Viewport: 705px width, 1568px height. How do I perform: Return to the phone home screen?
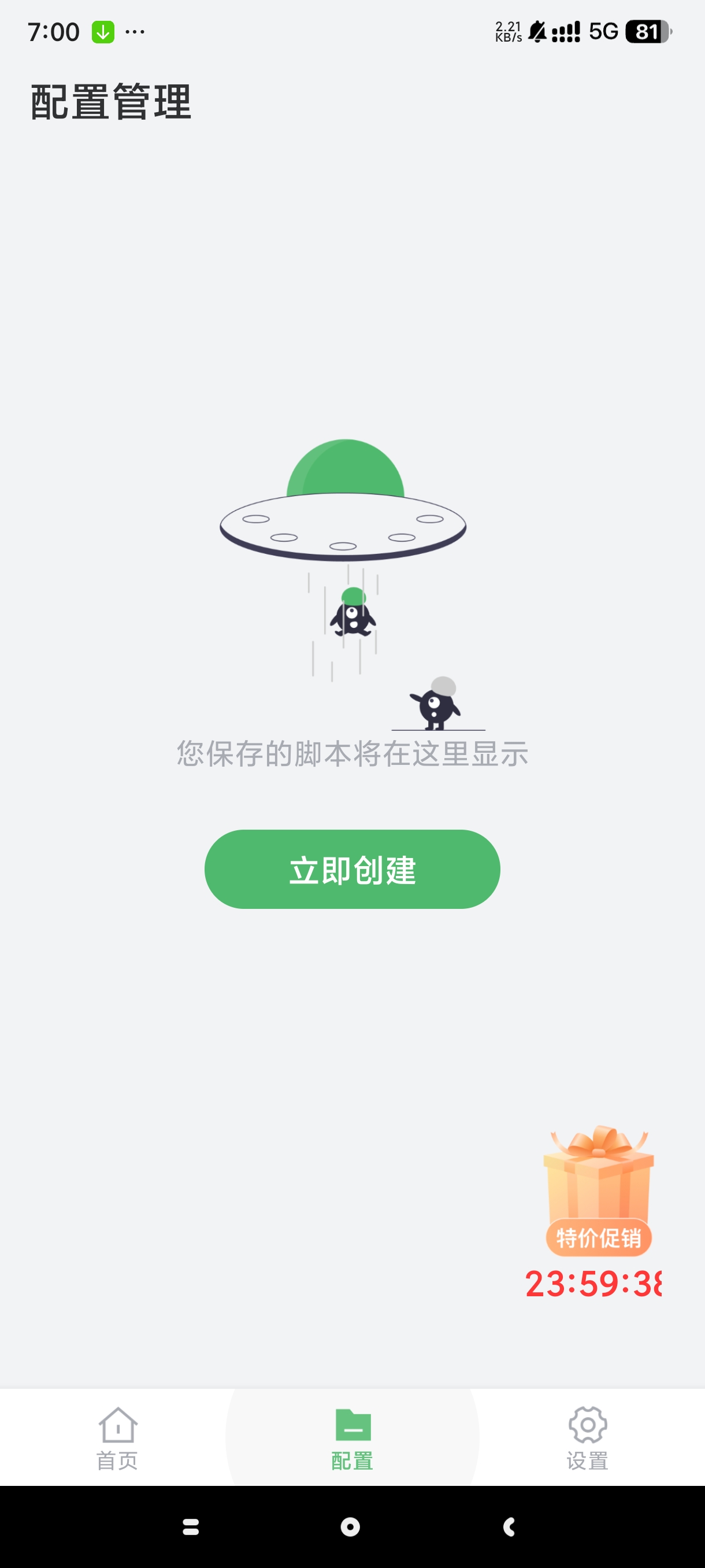[350, 1526]
